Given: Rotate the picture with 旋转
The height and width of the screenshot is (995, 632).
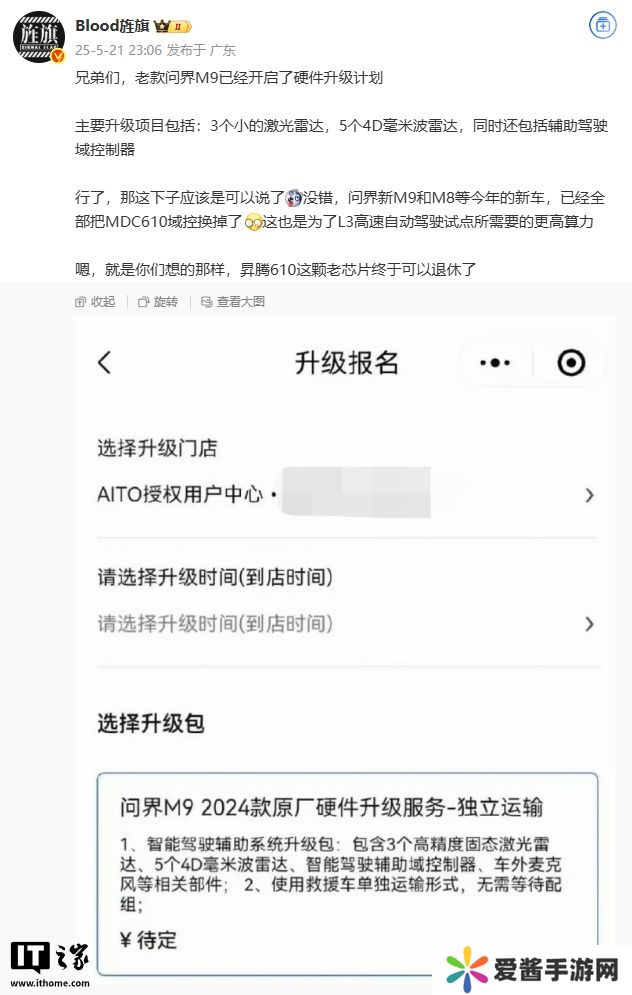Looking at the screenshot, I should (x=158, y=301).
